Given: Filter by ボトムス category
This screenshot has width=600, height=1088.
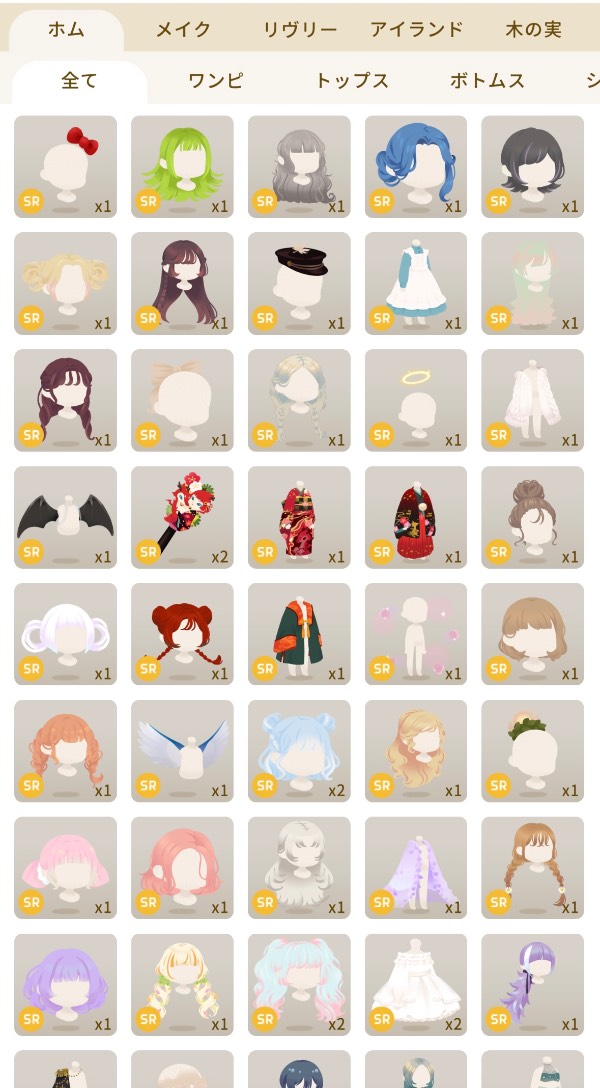Looking at the screenshot, I should [x=487, y=81].
